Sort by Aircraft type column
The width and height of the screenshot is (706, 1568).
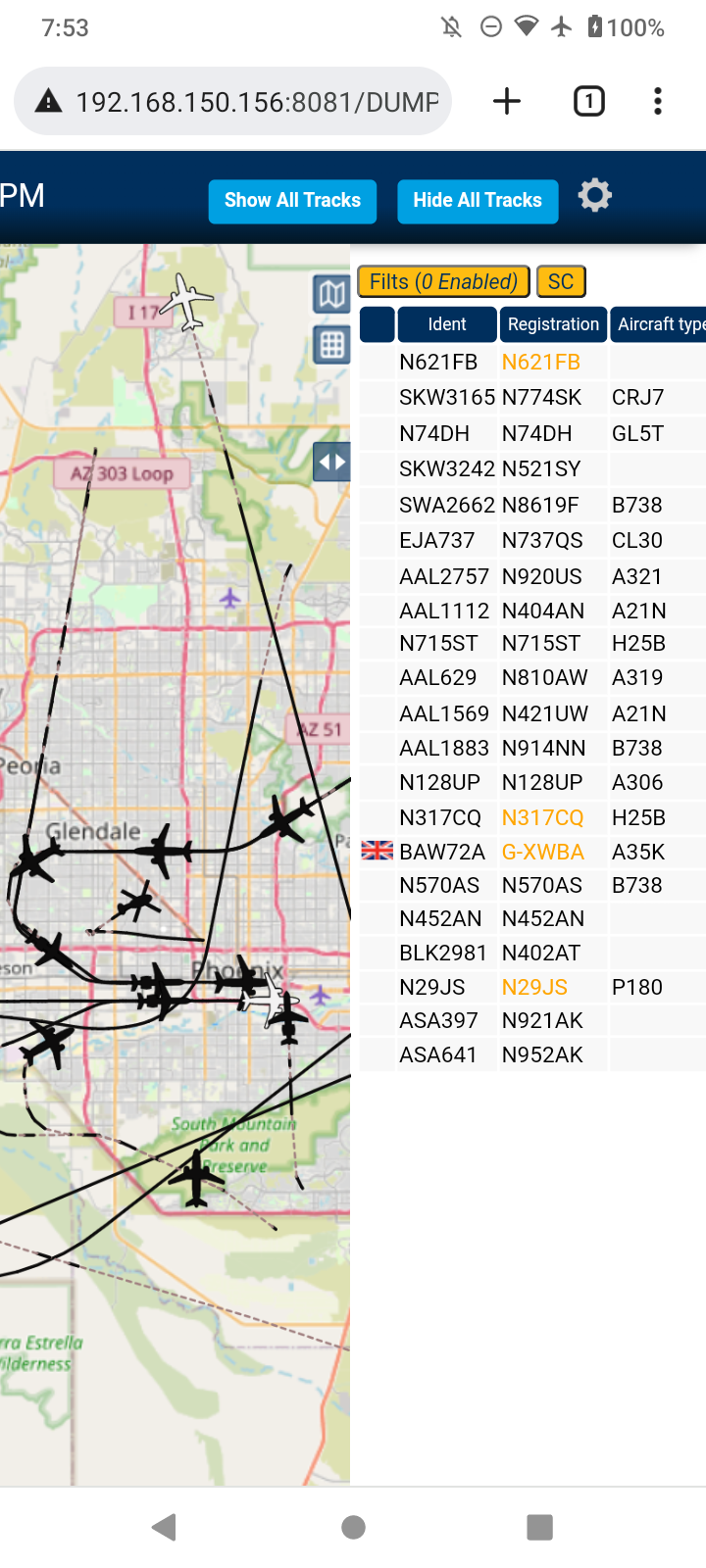658,324
